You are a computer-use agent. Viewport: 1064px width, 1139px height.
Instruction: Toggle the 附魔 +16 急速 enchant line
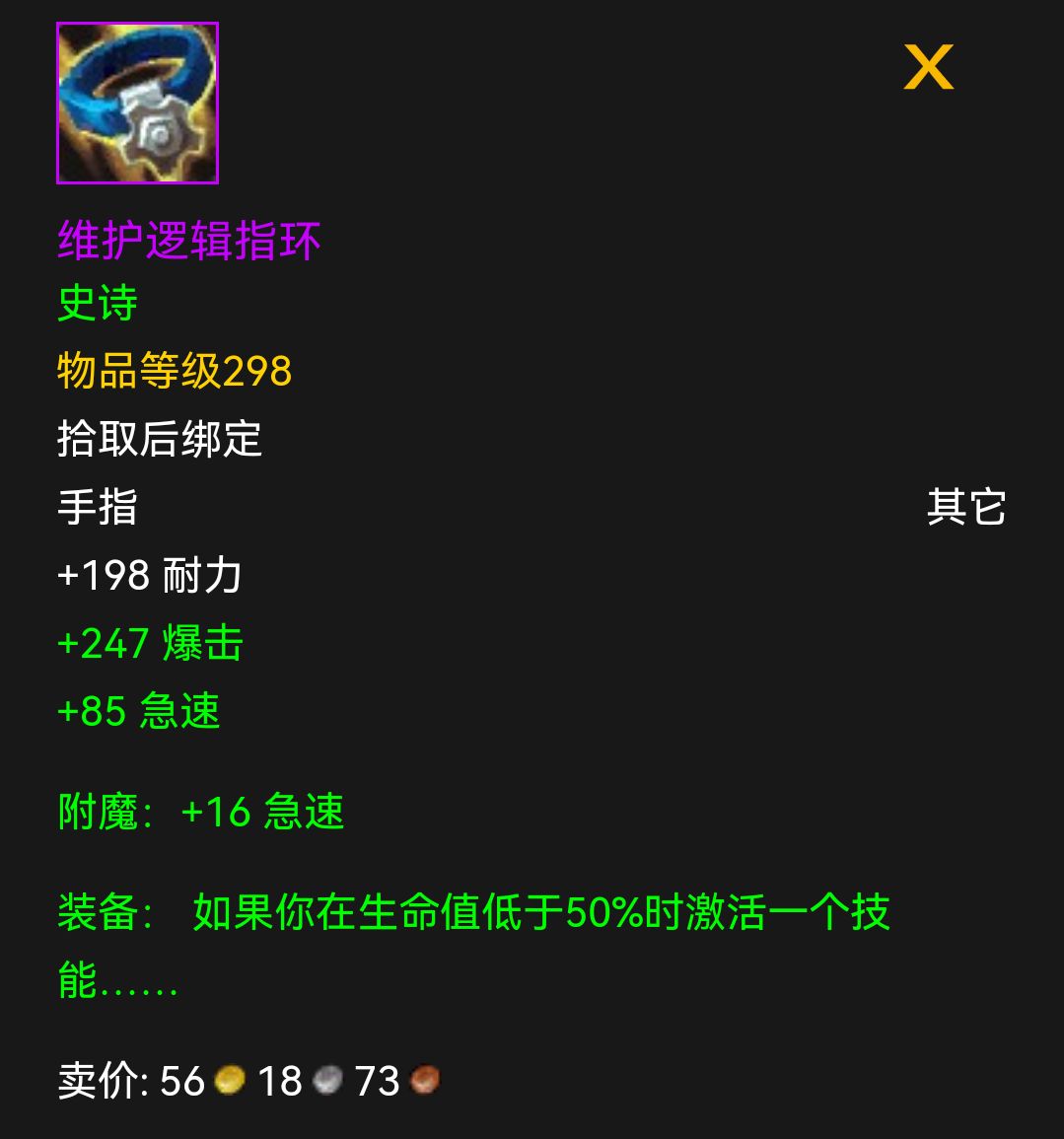(200, 813)
